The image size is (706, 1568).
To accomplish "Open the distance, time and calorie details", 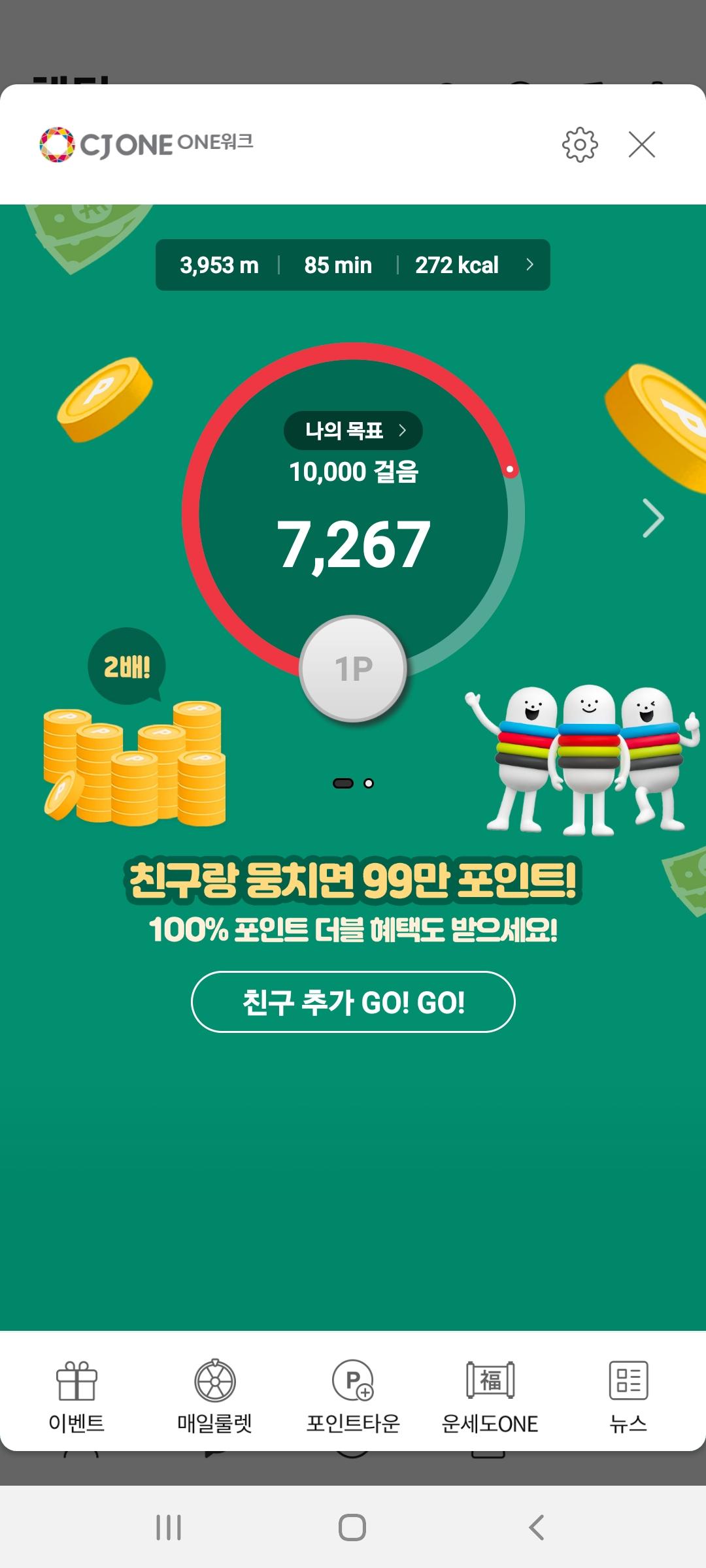I will pos(353,265).
